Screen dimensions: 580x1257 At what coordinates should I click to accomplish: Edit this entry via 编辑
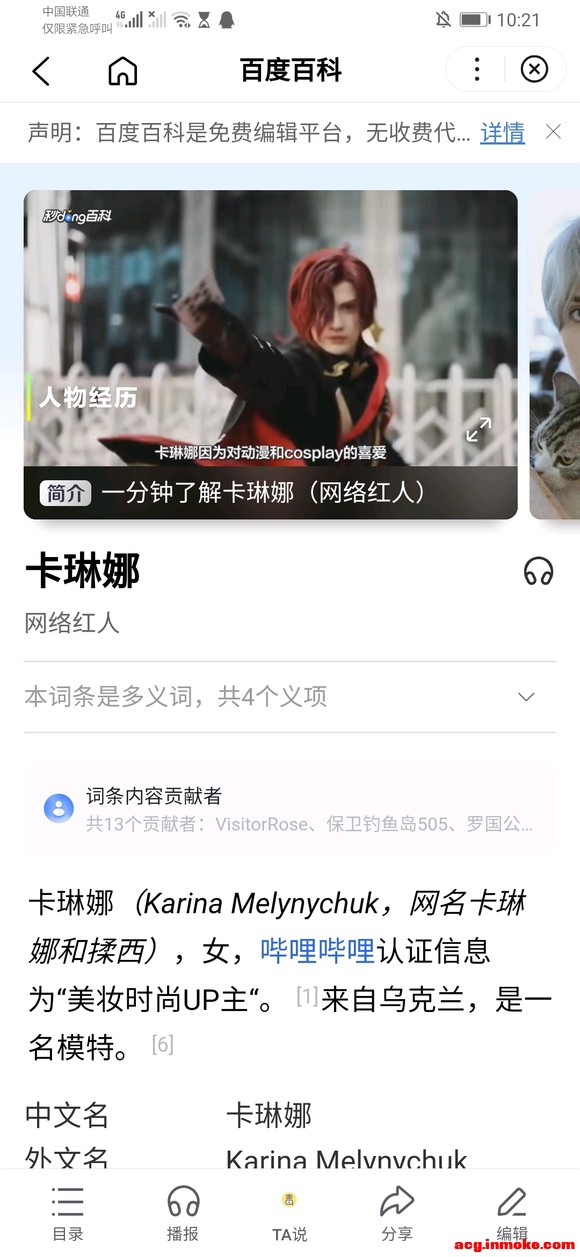pos(512,1214)
